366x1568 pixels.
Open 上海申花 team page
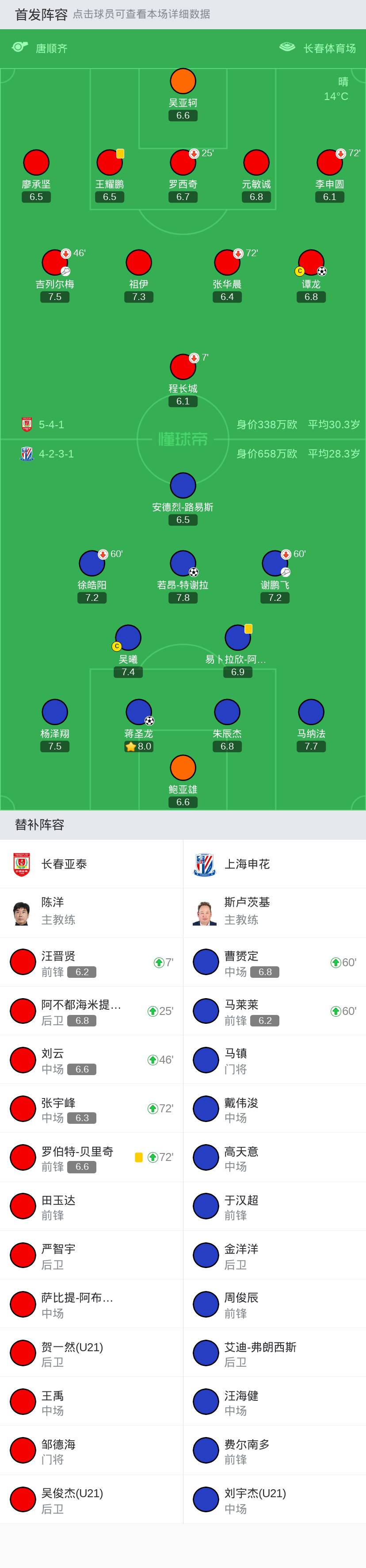(x=247, y=864)
